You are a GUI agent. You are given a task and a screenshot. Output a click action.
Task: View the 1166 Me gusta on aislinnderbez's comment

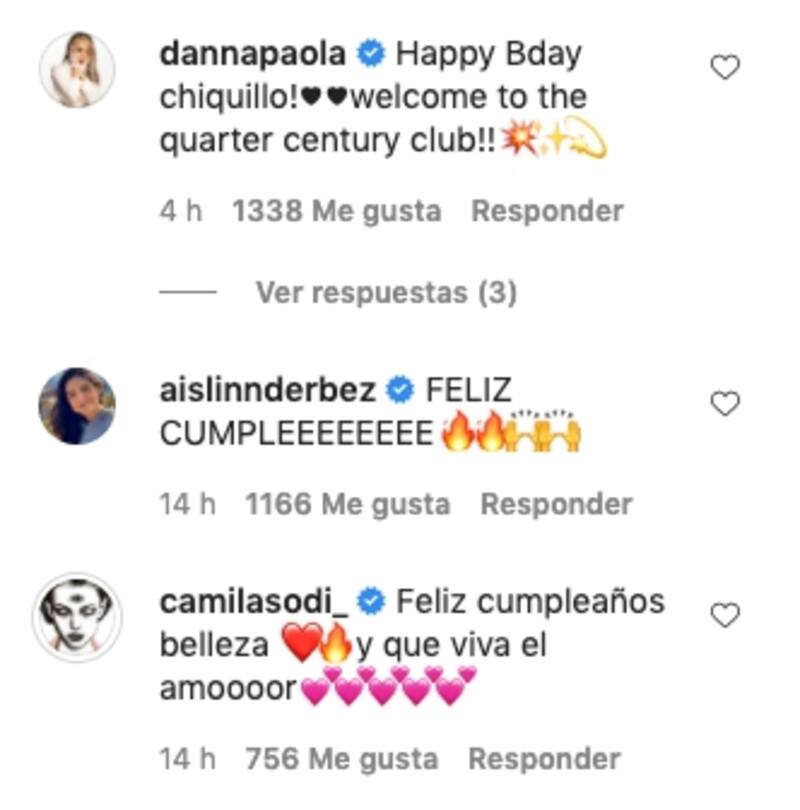(347, 504)
